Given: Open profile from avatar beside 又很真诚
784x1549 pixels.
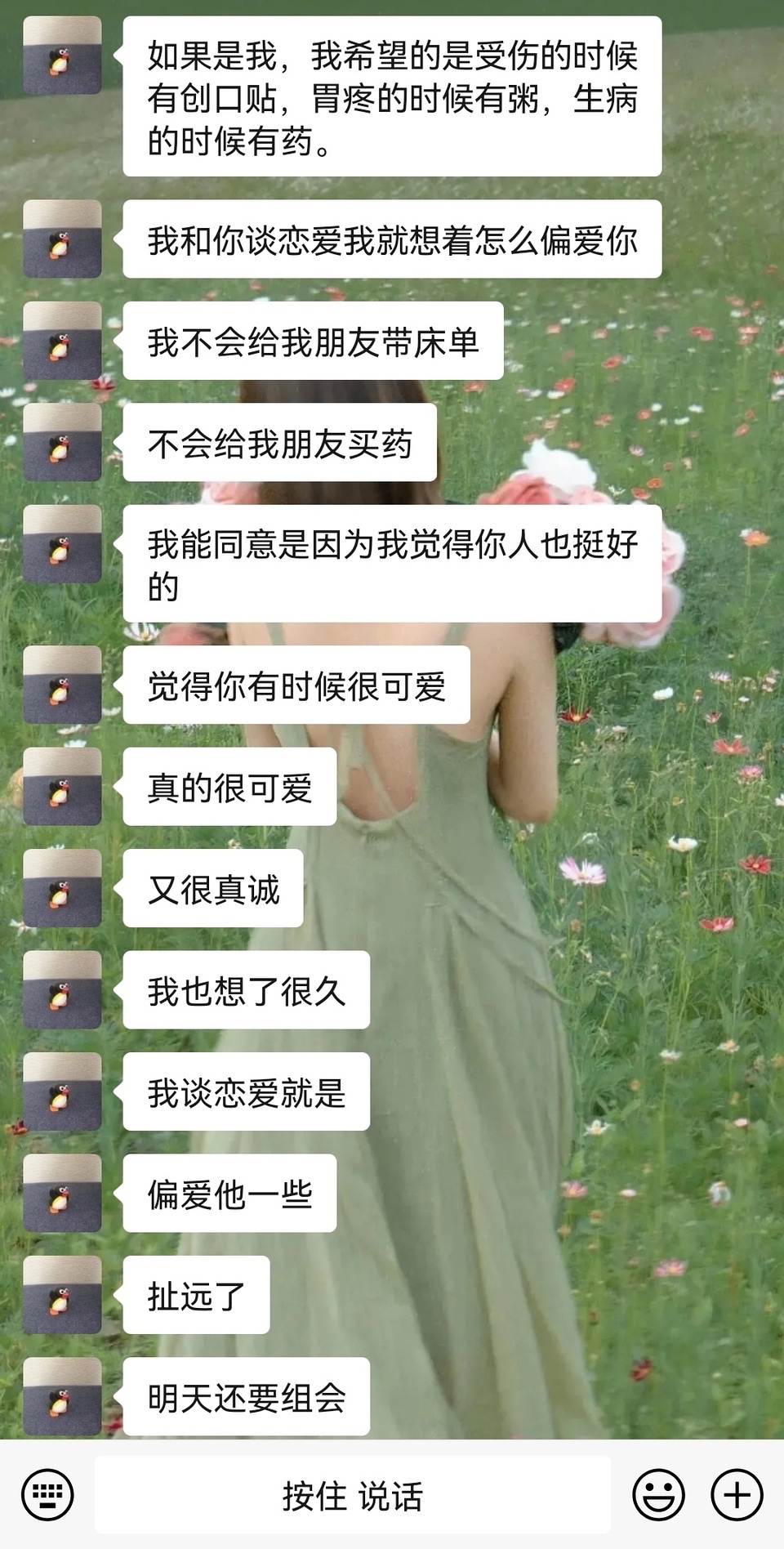Looking at the screenshot, I should tap(62, 888).
